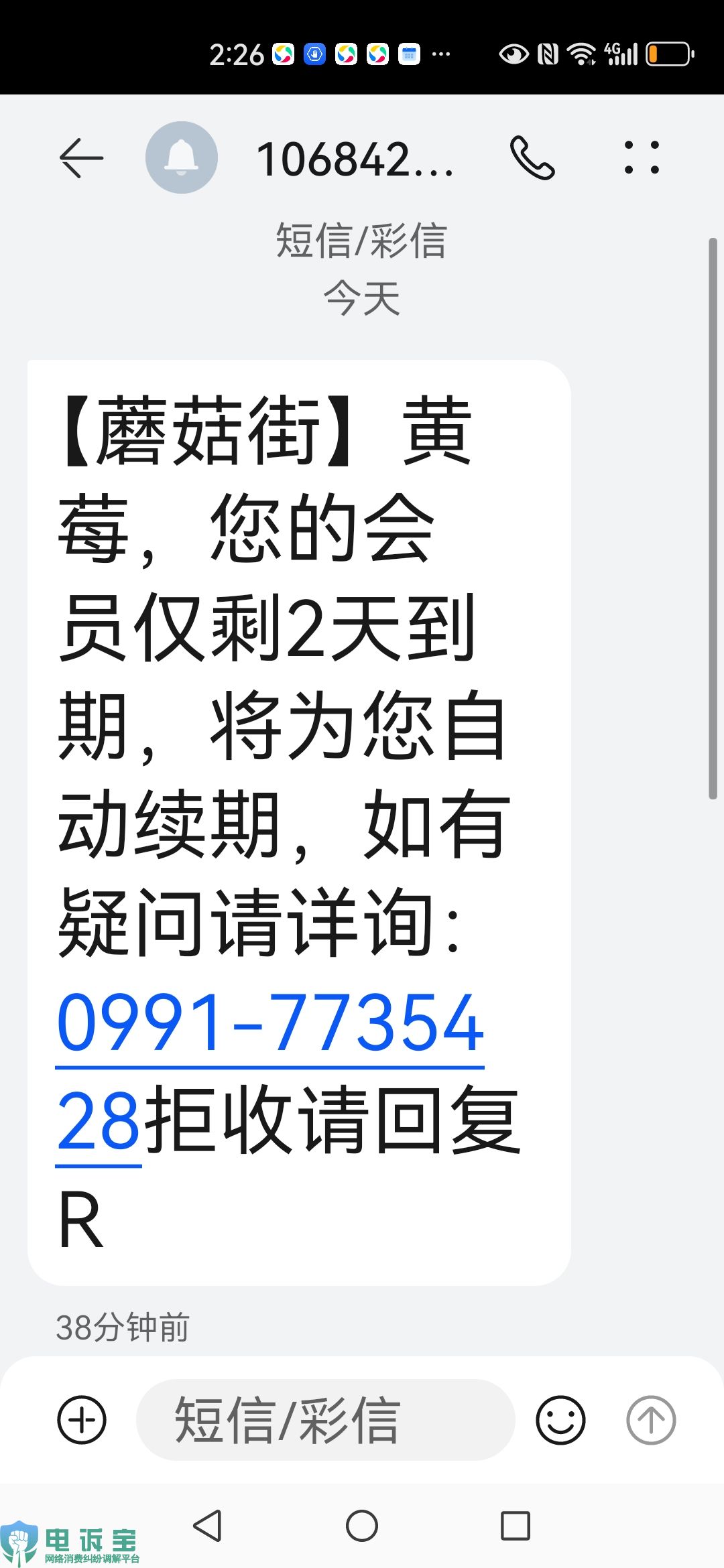Open recent apps with square button
This screenshot has width=724, height=1568.
click(516, 1526)
